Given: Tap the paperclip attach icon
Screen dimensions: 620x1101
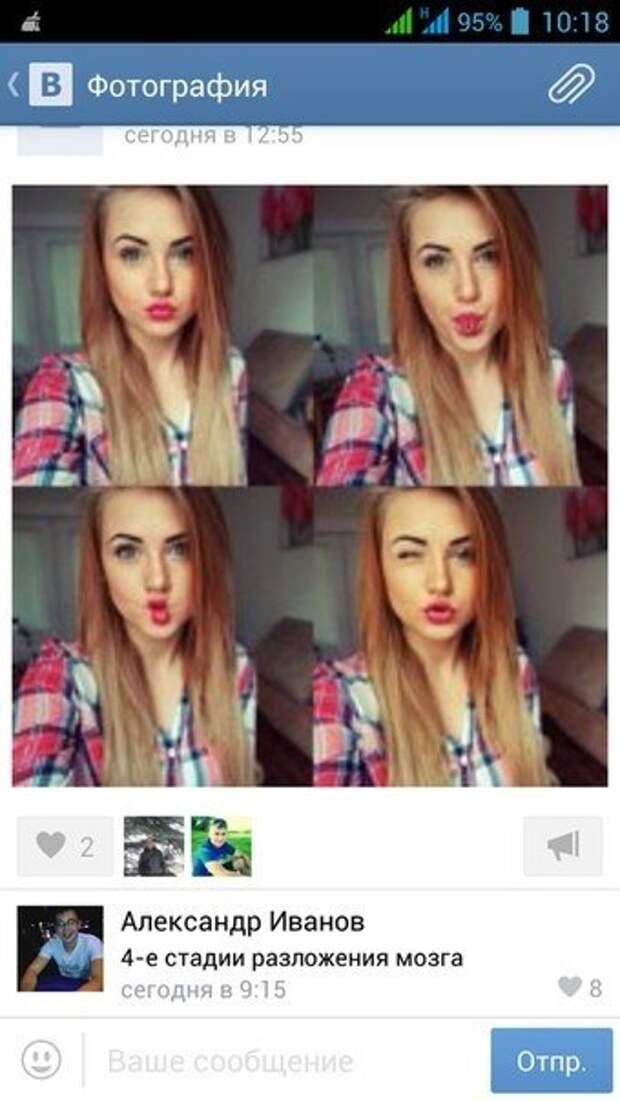Looking at the screenshot, I should 571,86.
